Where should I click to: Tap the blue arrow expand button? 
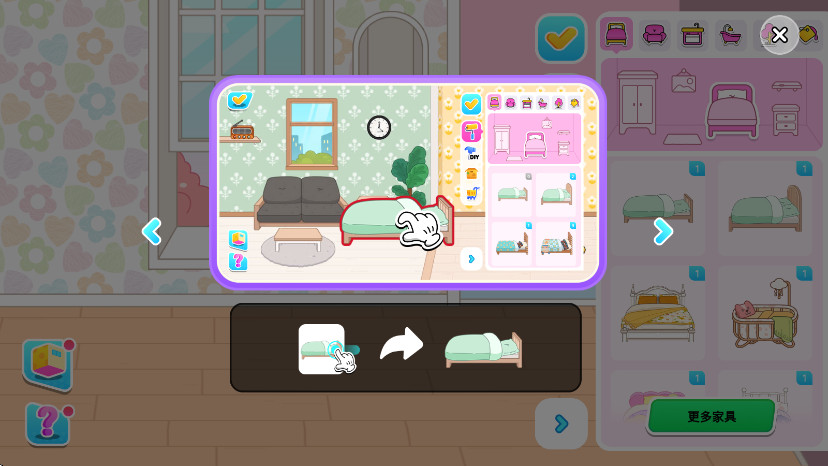click(x=561, y=423)
